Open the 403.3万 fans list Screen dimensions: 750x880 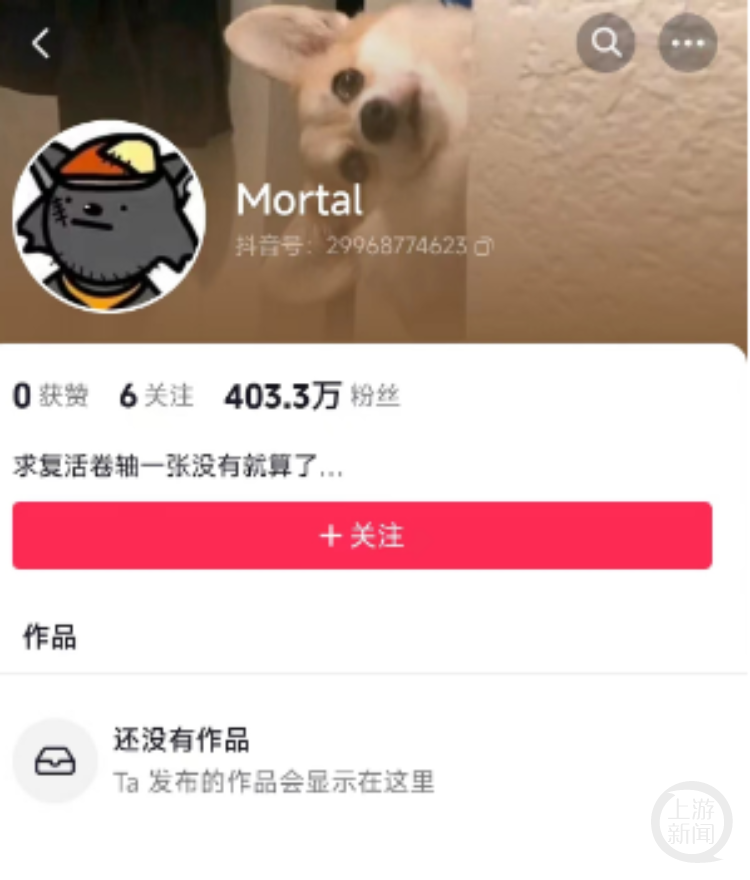point(310,394)
